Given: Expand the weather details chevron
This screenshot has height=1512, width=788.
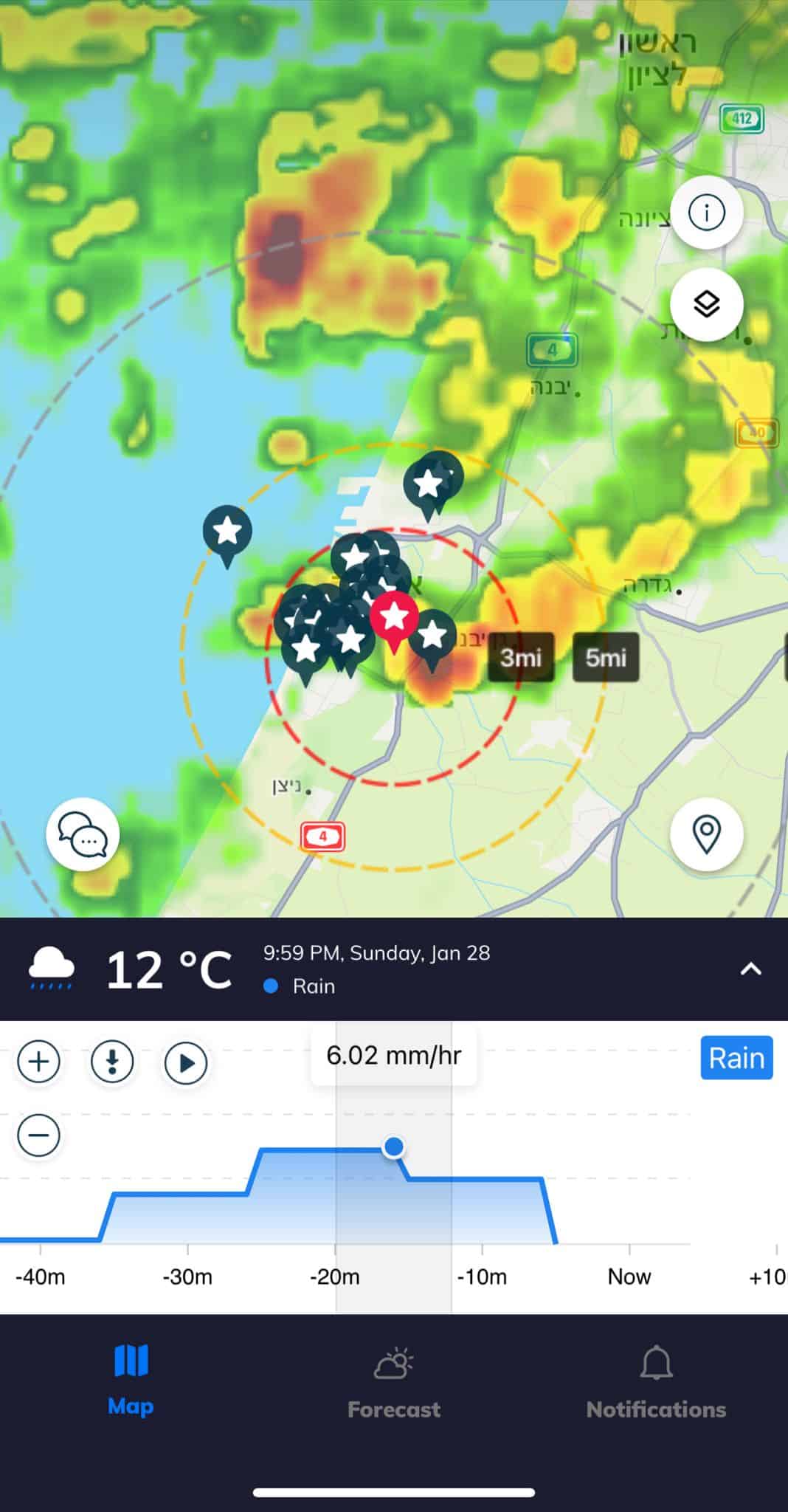Looking at the screenshot, I should [750, 969].
